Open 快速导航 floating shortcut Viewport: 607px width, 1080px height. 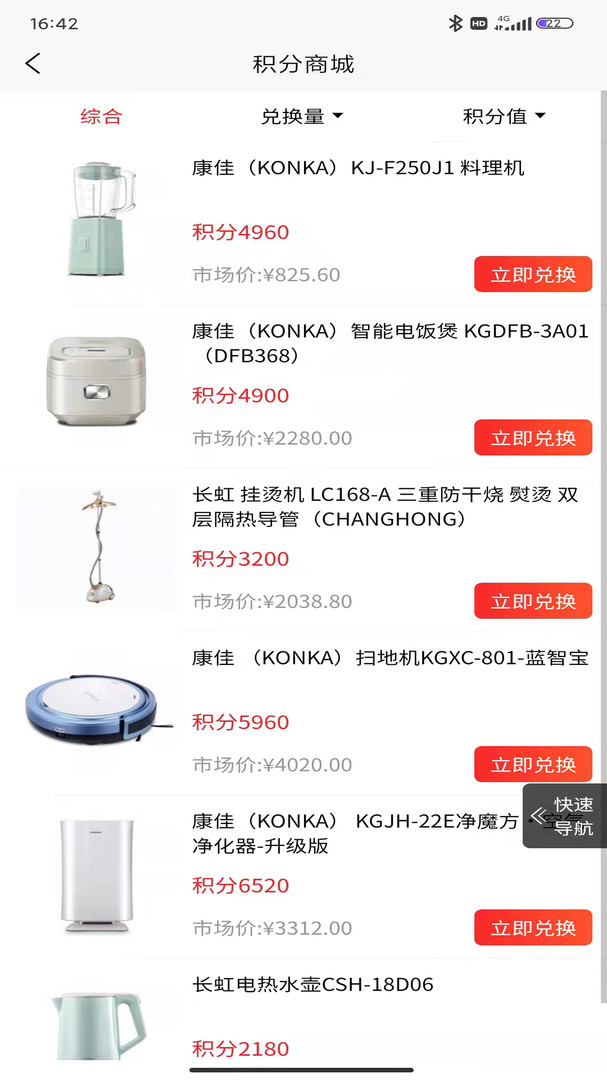point(565,816)
